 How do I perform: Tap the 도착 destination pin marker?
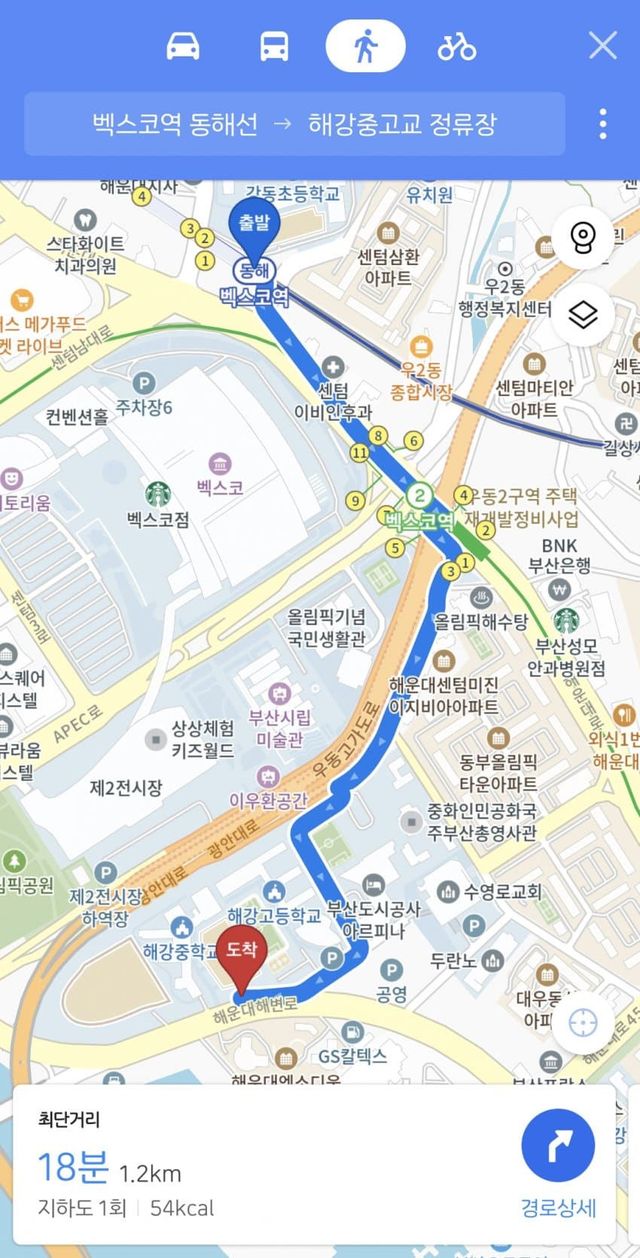tap(239, 951)
